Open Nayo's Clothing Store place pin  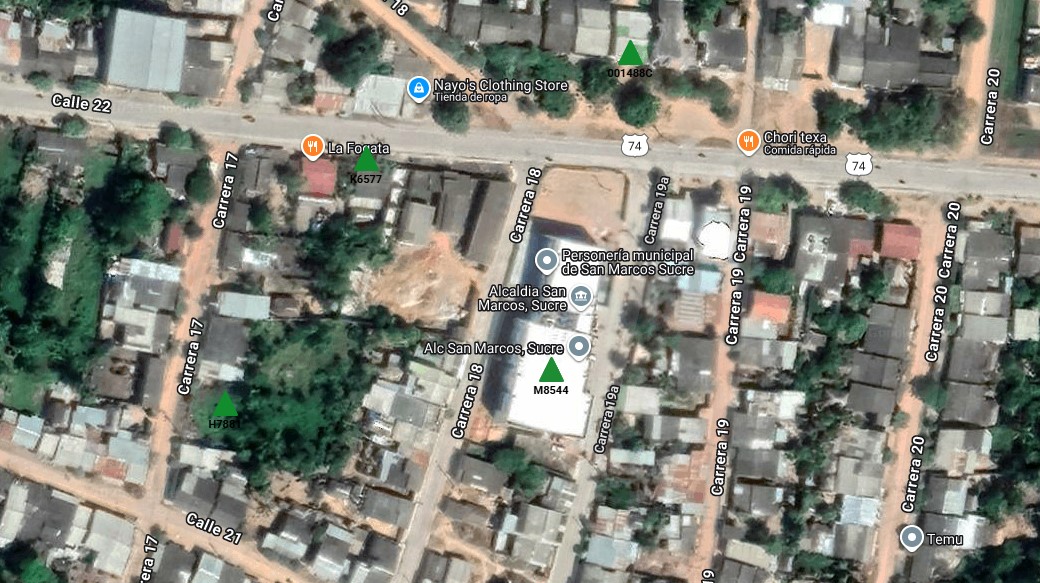click(x=418, y=89)
